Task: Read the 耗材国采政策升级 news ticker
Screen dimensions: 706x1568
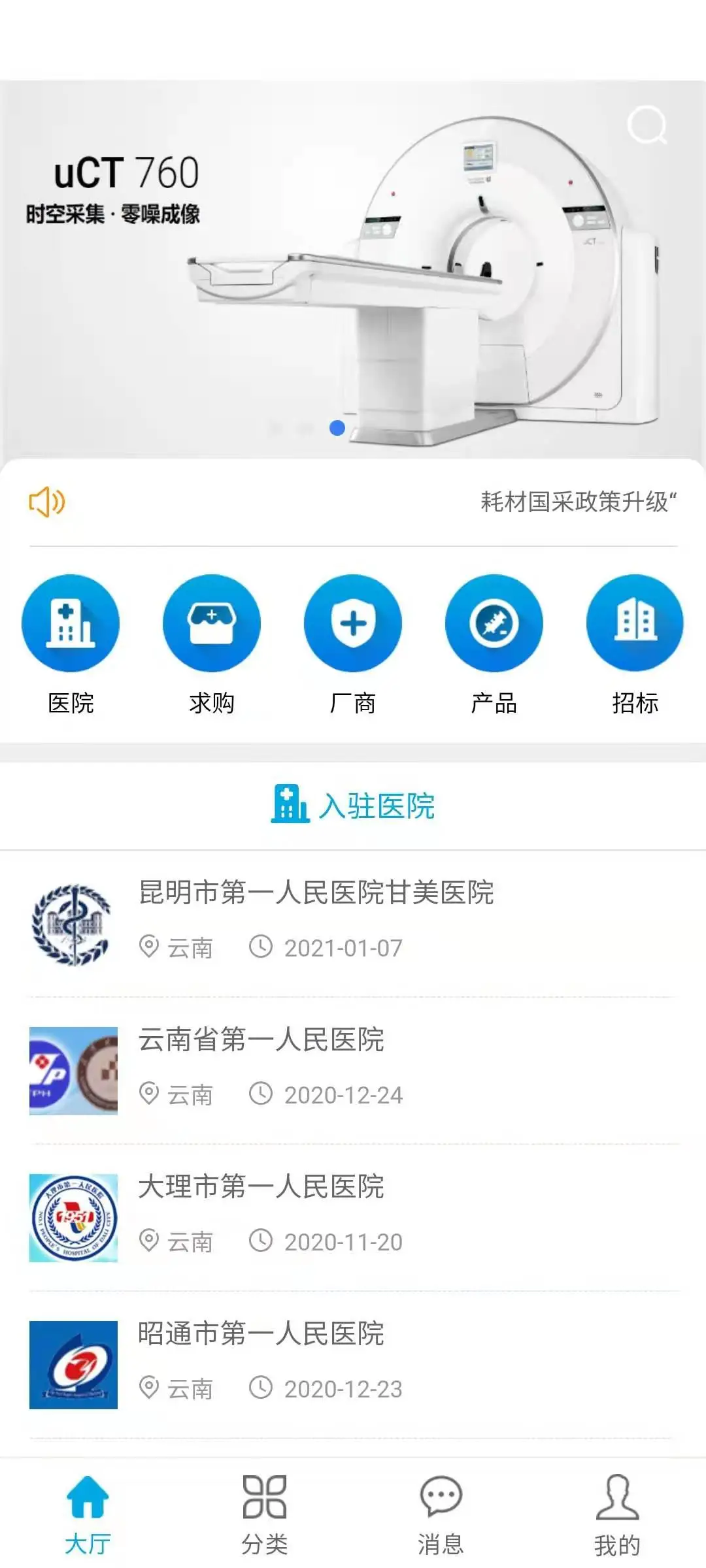Action: (577, 503)
